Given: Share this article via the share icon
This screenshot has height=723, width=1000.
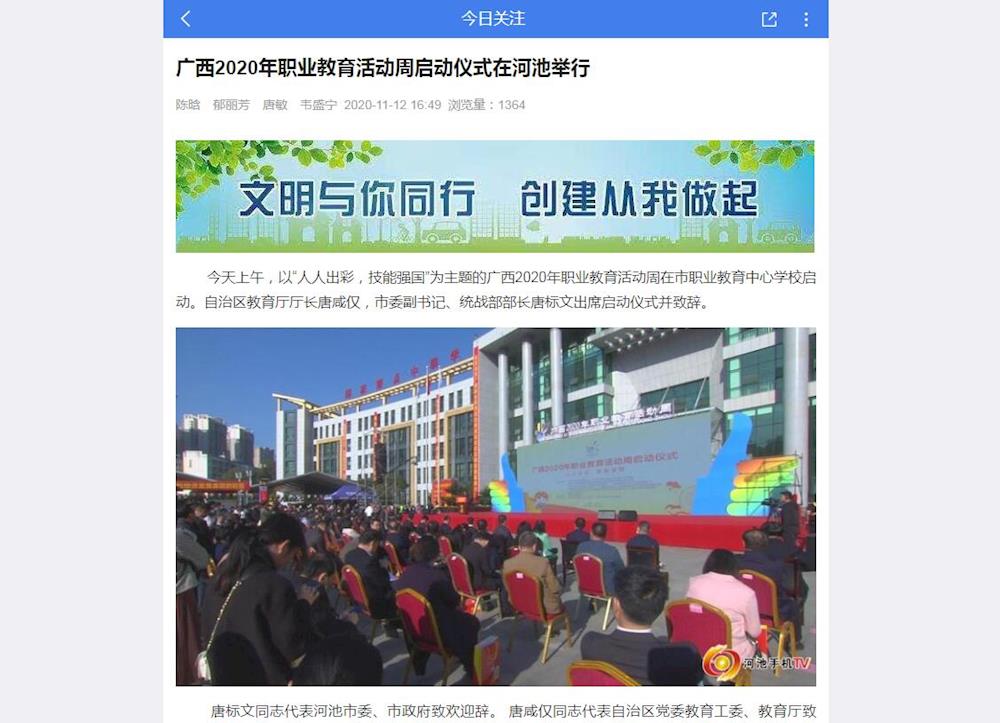Looking at the screenshot, I should click(x=769, y=19).
